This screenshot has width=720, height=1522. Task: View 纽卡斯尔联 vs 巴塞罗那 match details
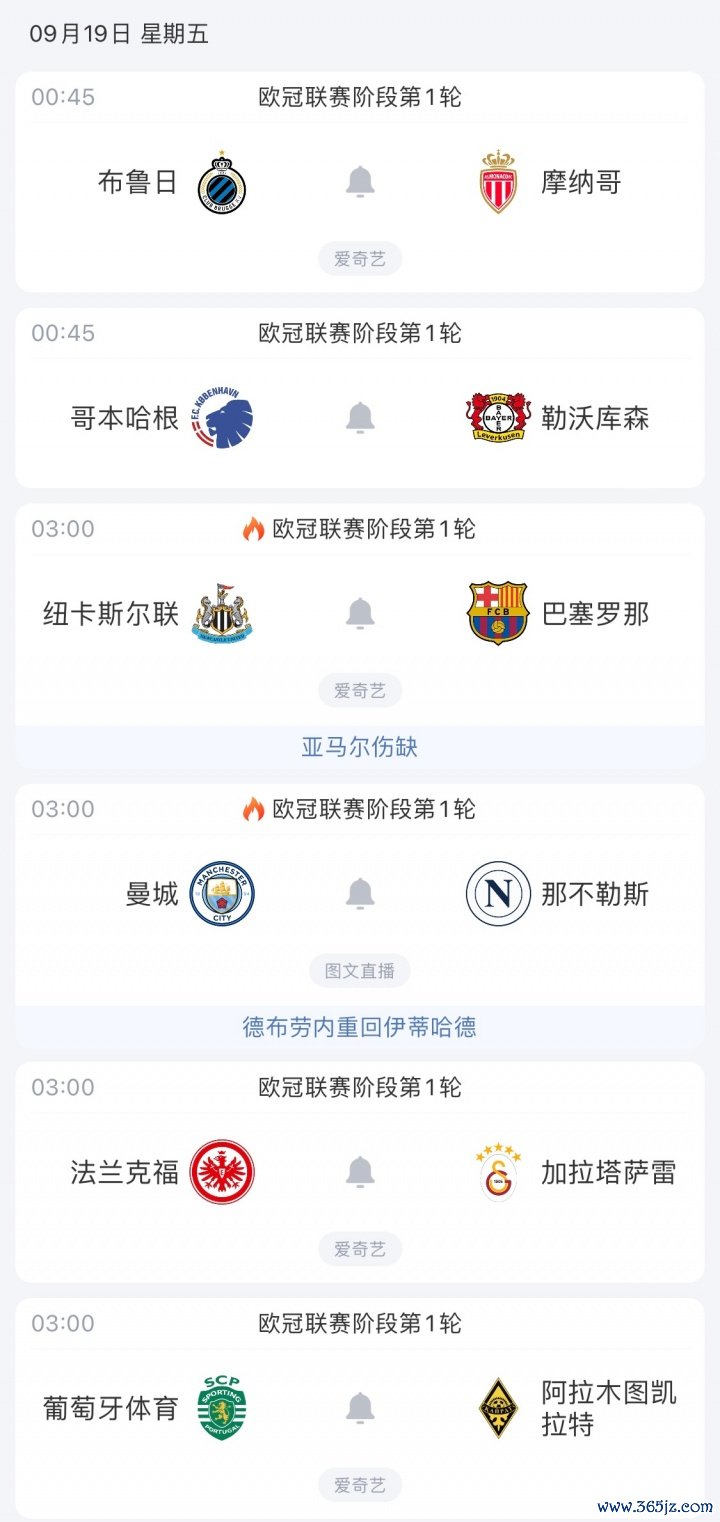coord(360,615)
